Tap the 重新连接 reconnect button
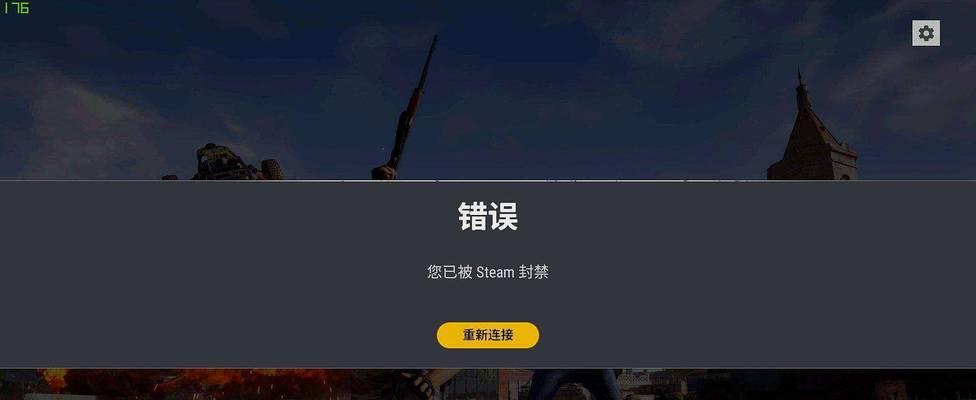The width and height of the screenshot is (976, 400). [x=488, y=335]
